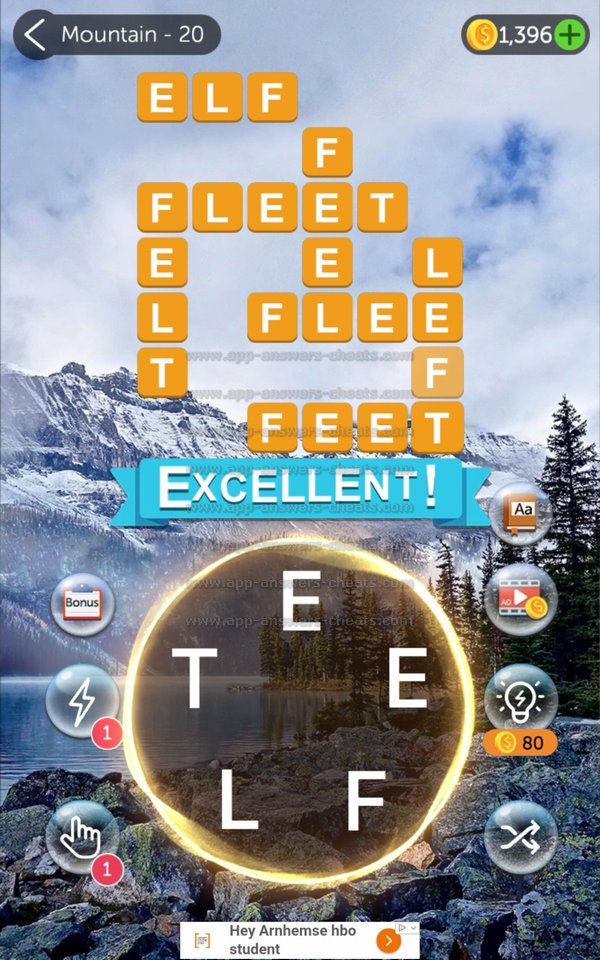
Task: Watch a video ad for coins
Action: coord(520,601)
